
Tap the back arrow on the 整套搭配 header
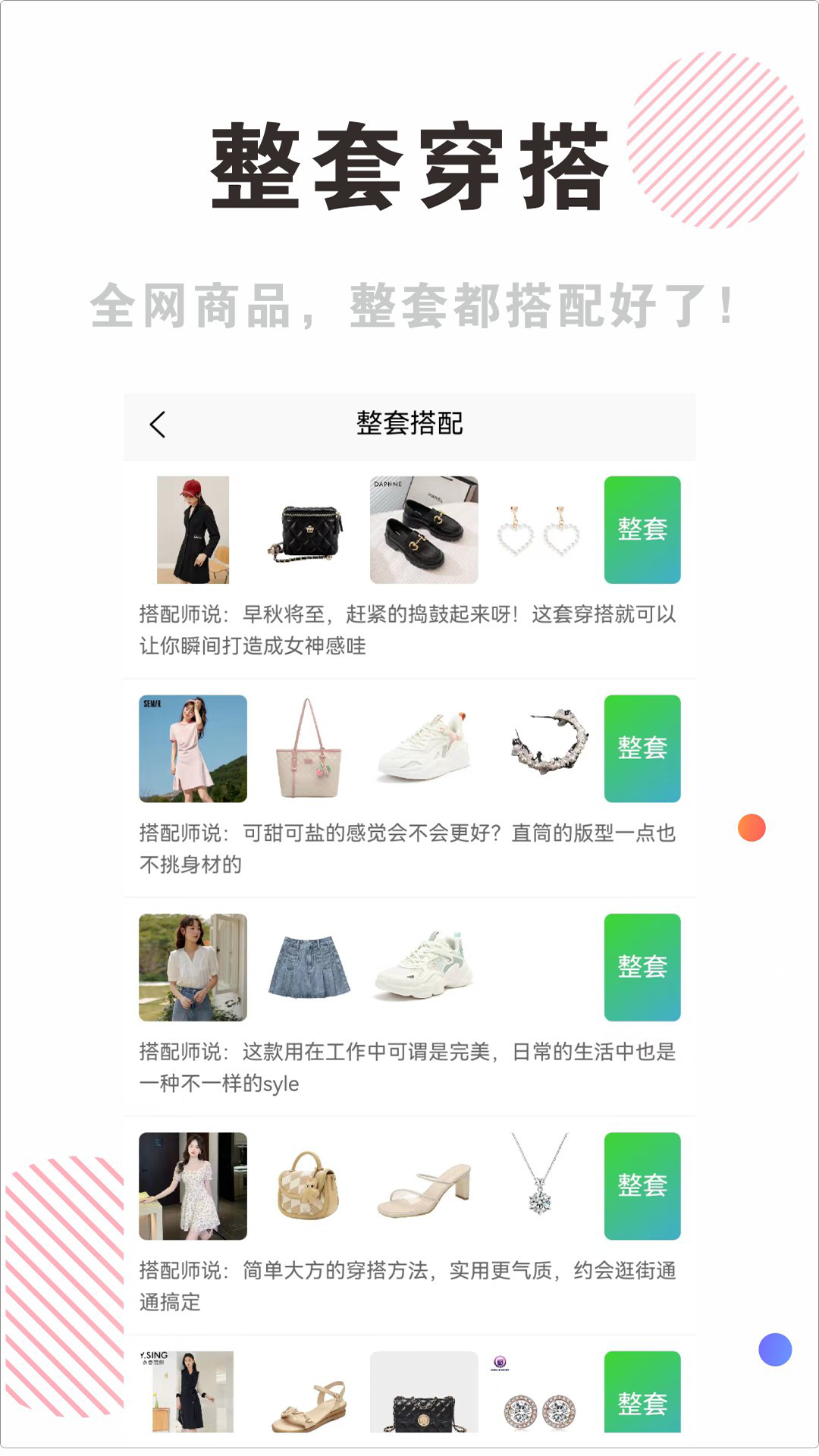[x=158, y=423]
